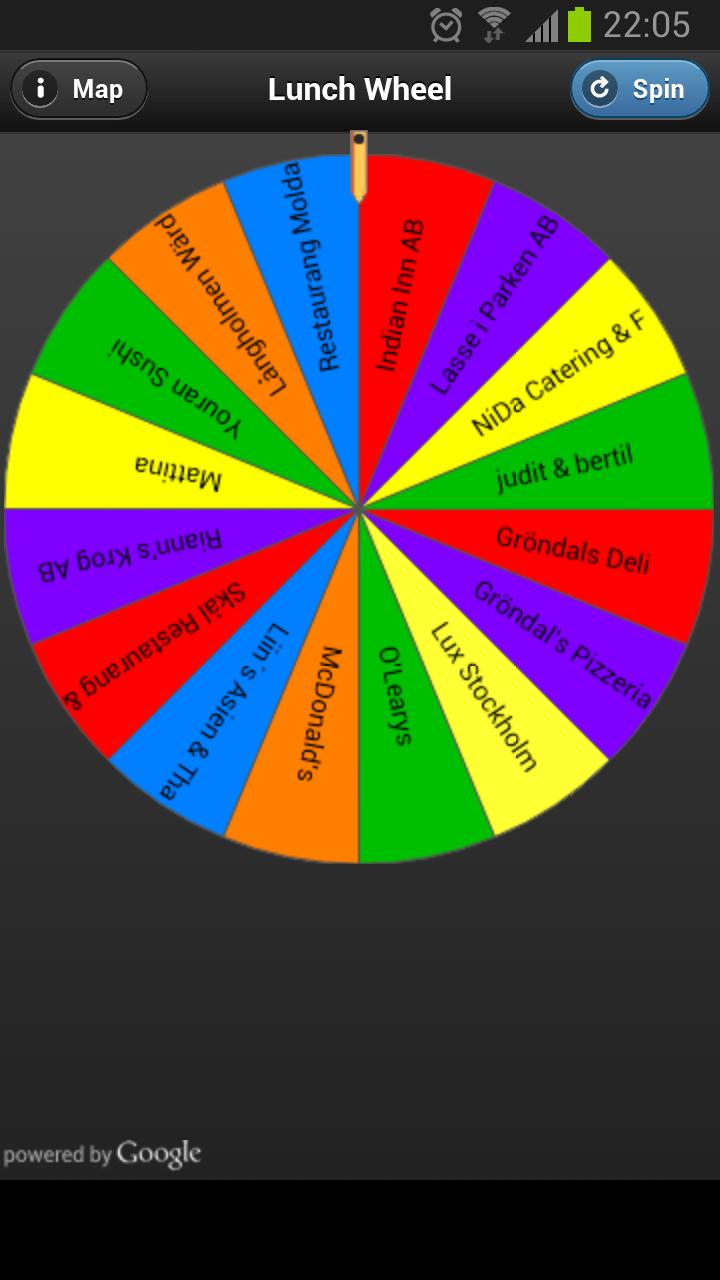Click the pointer pin above the wheel
720x1280 pixels.
tap(360, 165)
